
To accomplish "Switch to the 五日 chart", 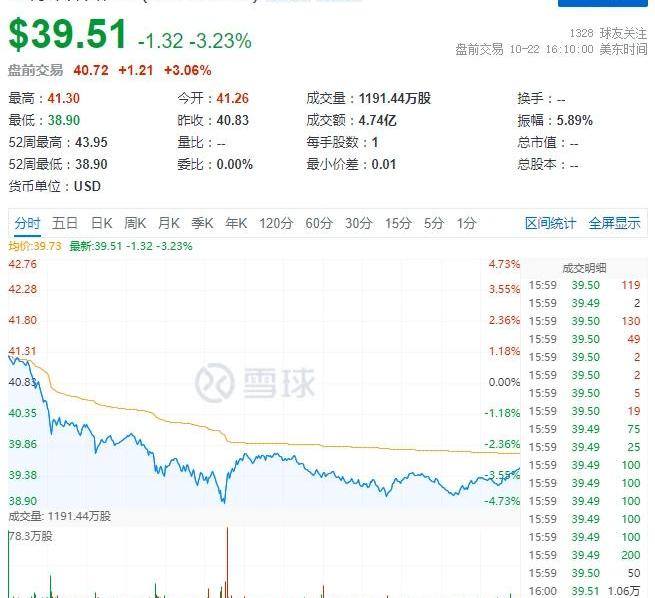I will click(x=65, y=223).
